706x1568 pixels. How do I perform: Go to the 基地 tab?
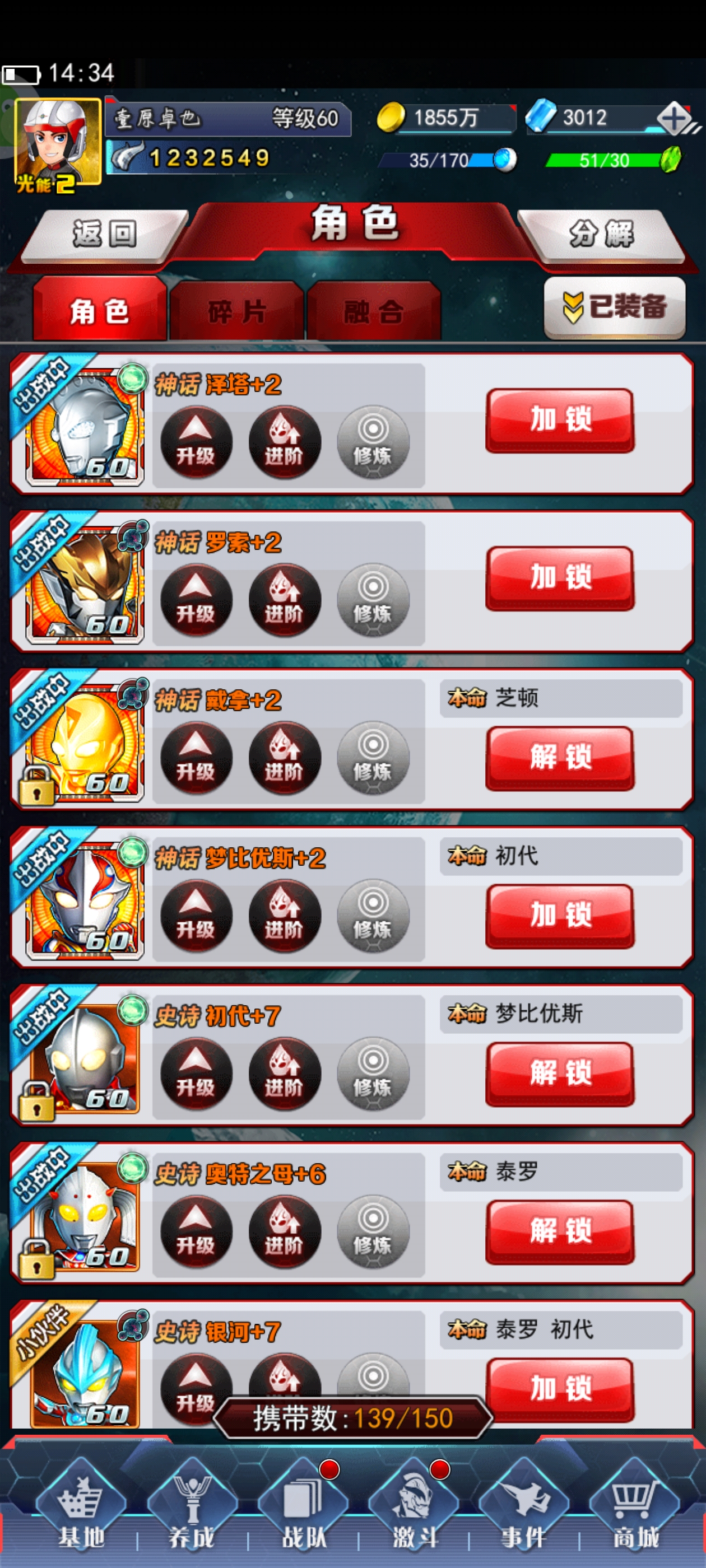click(81, 1506)
